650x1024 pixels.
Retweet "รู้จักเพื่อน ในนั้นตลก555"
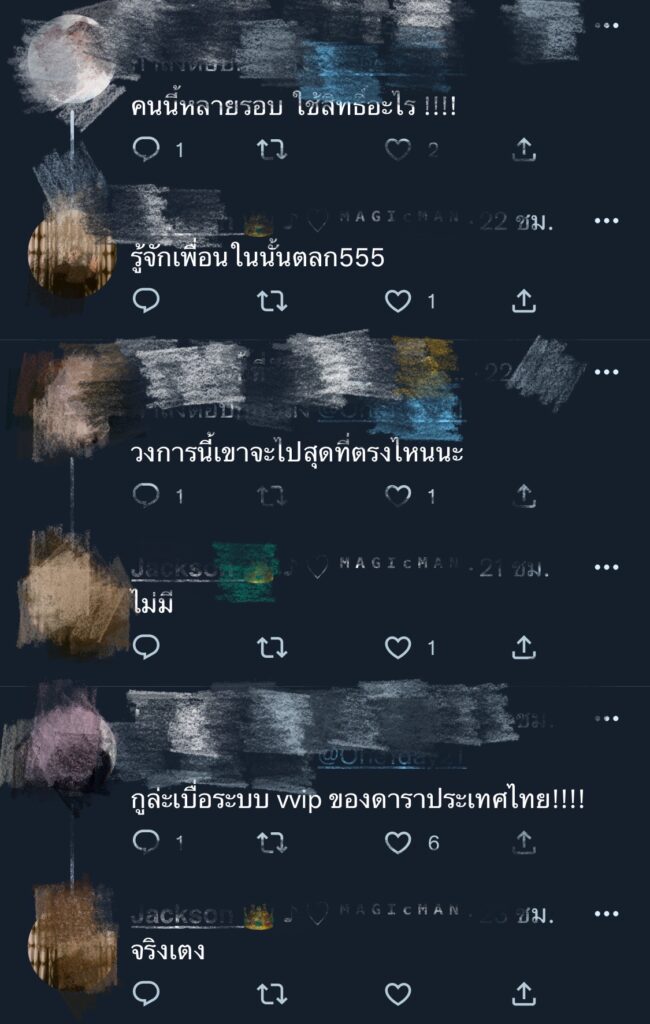tap(272, 300)
